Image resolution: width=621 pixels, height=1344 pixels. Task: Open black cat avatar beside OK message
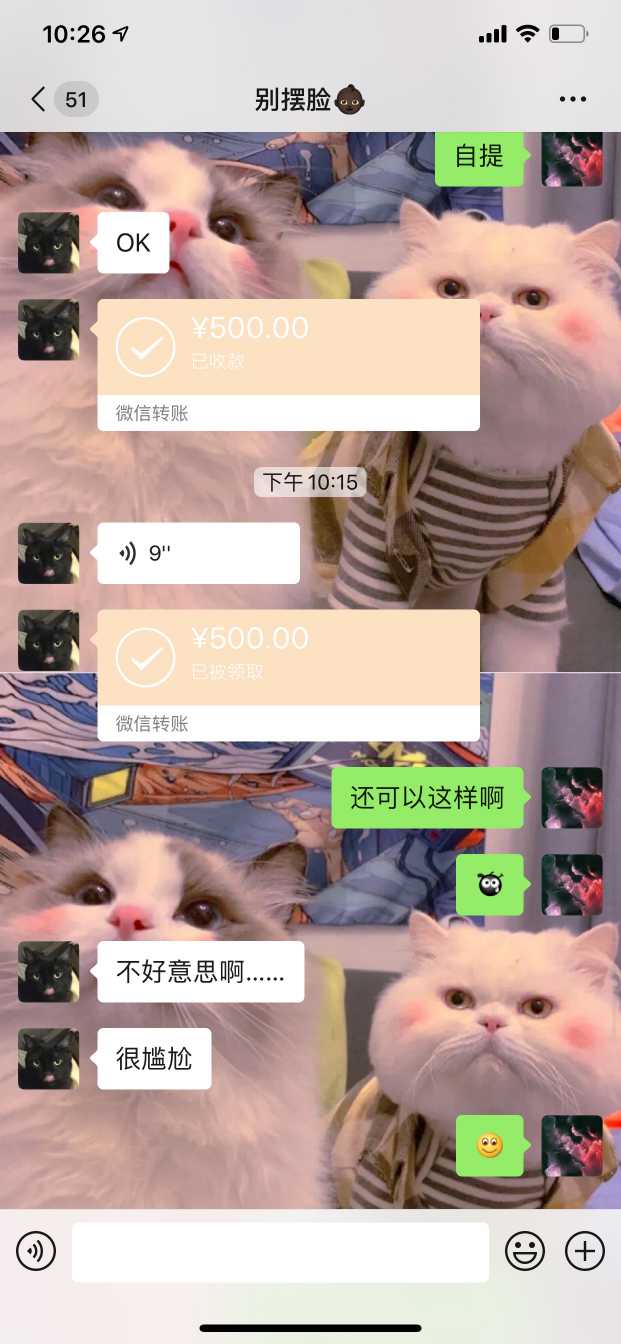click(x=48, y=242)
